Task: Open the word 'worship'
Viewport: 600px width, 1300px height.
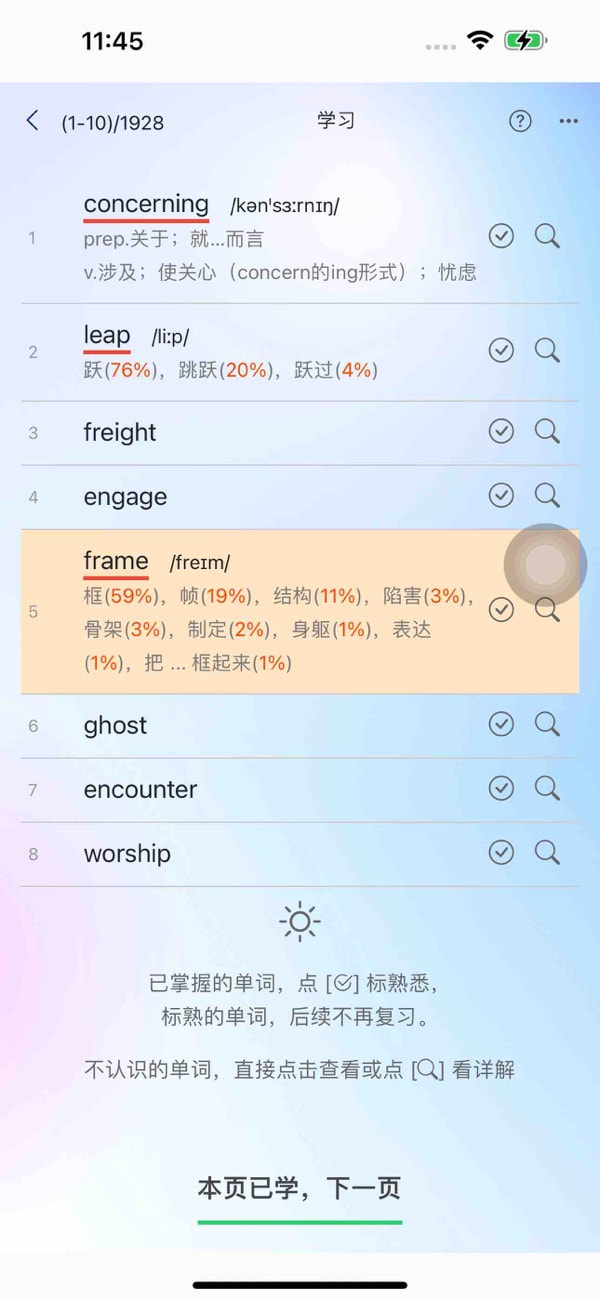Action: coord(127,854)
